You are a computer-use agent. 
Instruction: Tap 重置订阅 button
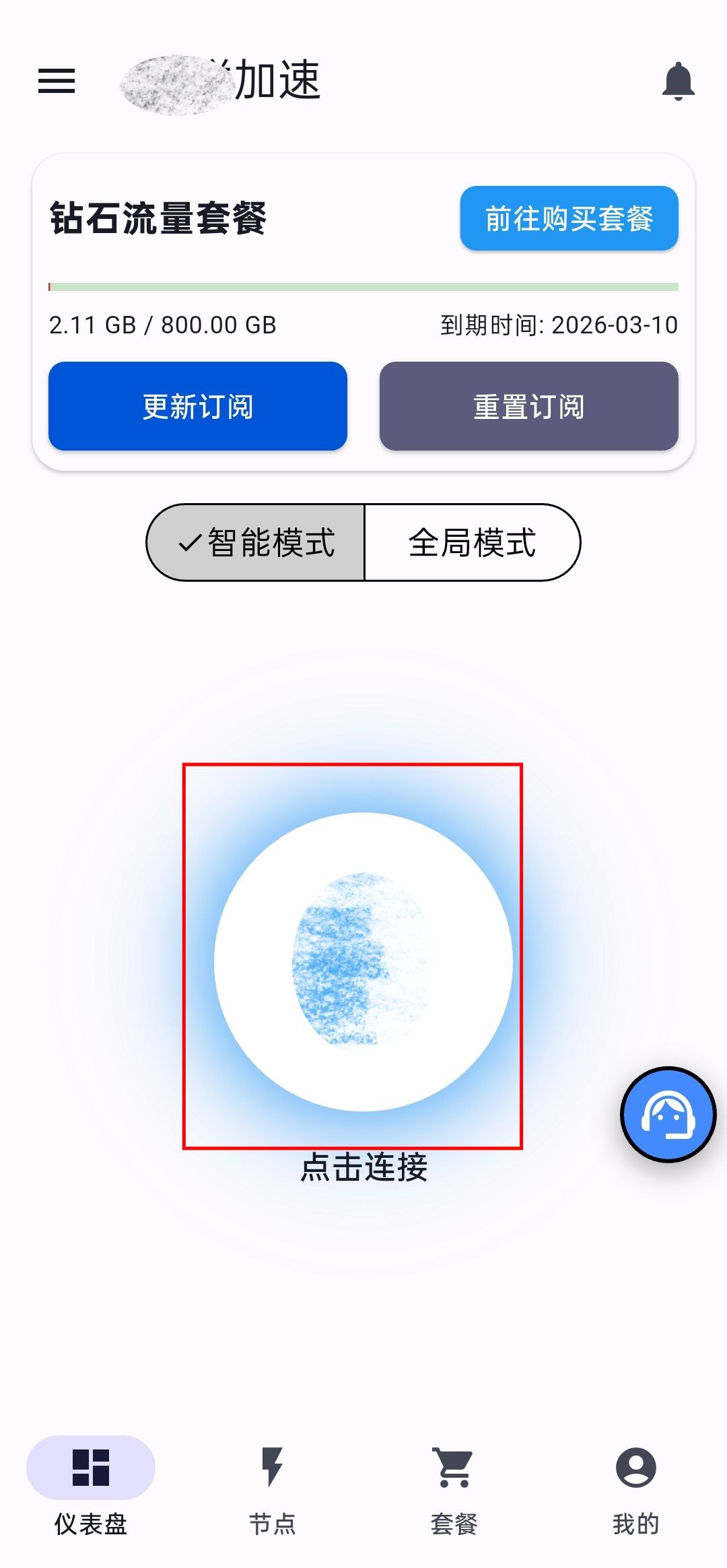click(528, 406)
